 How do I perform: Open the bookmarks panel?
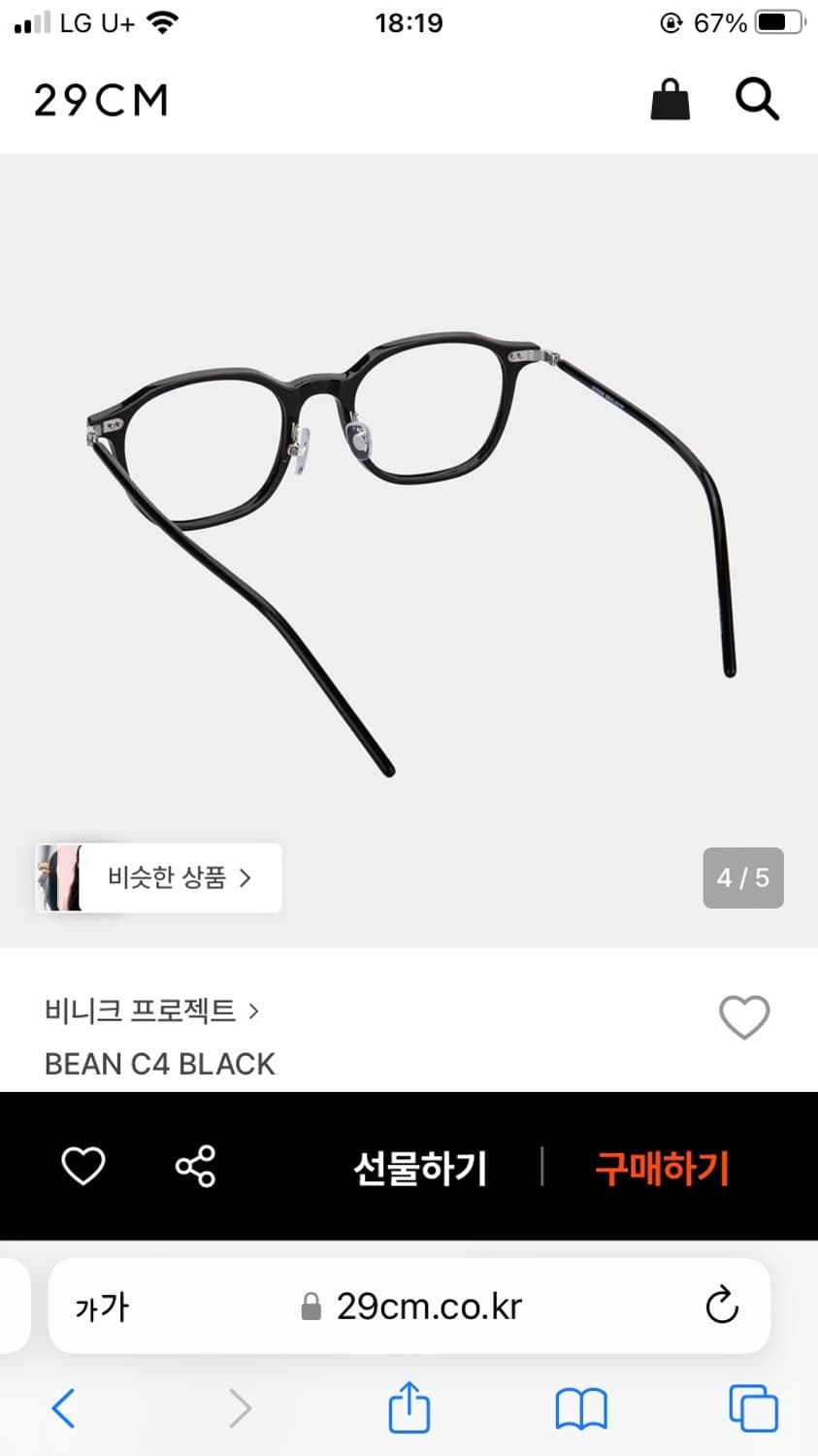pyautogui.click(x=579, y=1407)
